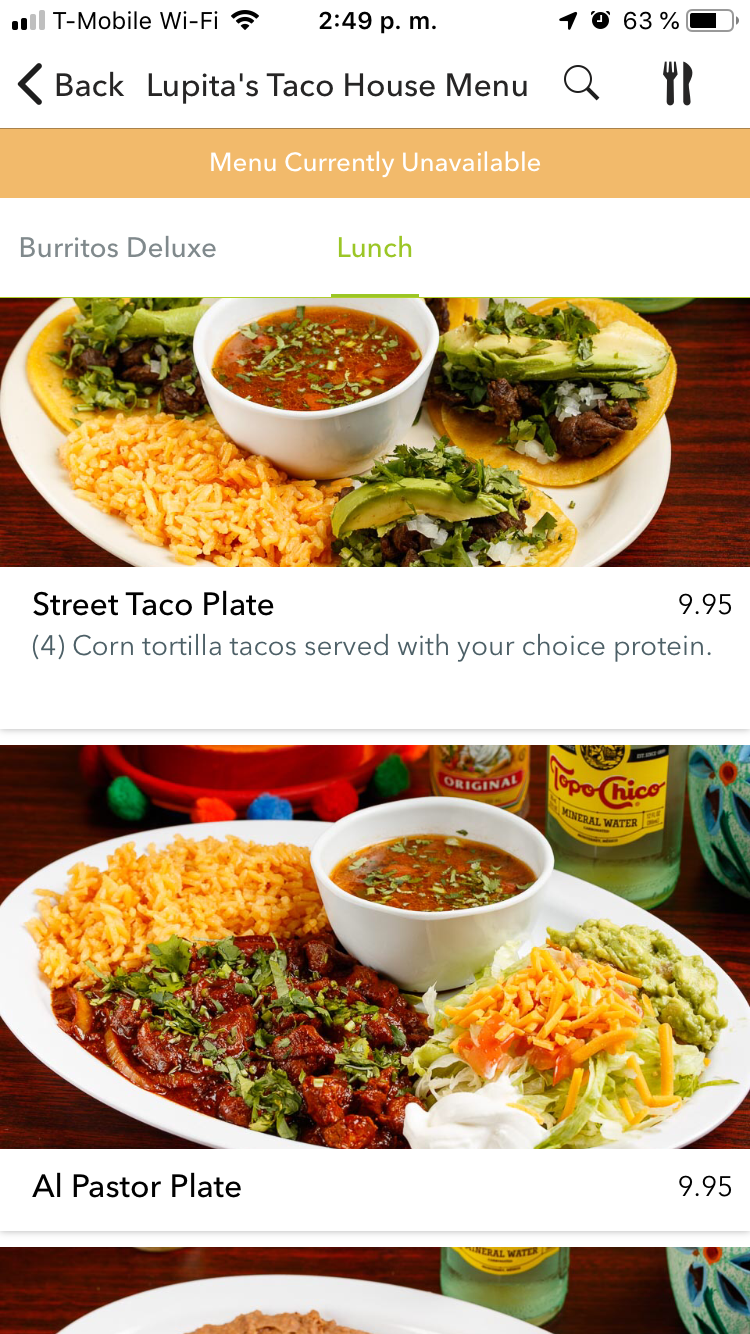Tap the back chevron arrow icon
Viewport: 750px width, 1334px height.
click(29, 84)
